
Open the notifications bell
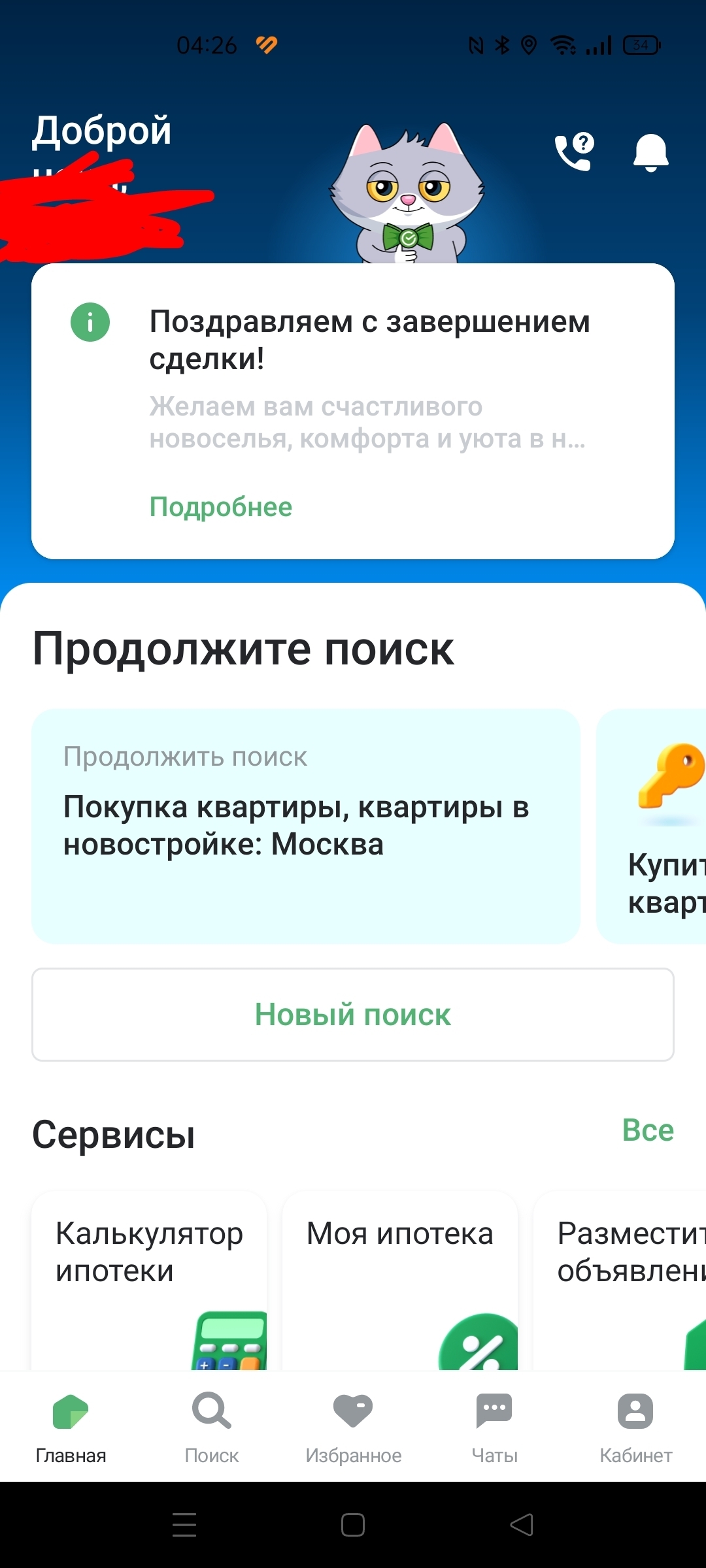(x=650, y=152)
